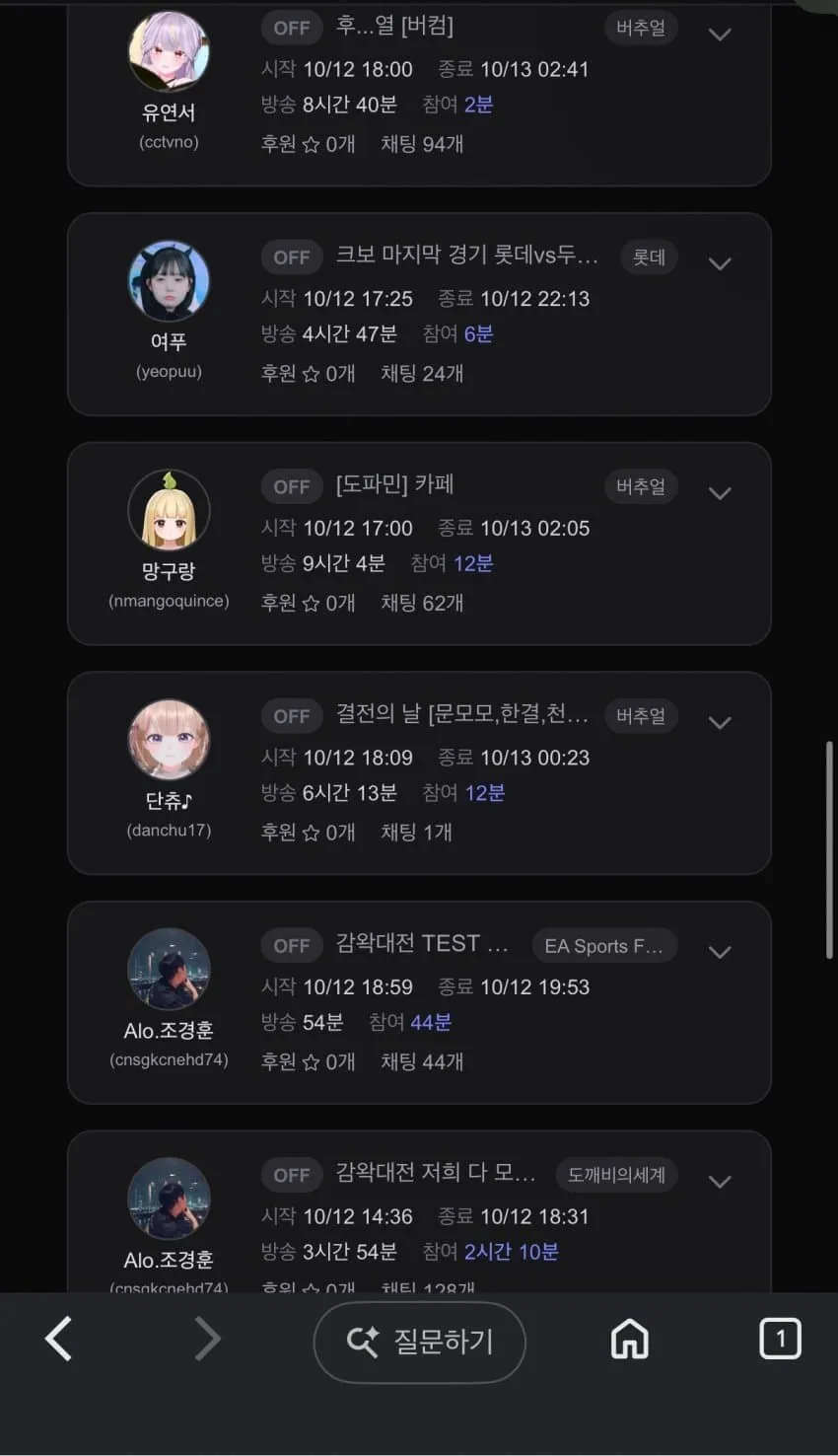Go back with the browser back arrow

[x=58, y=1340]
